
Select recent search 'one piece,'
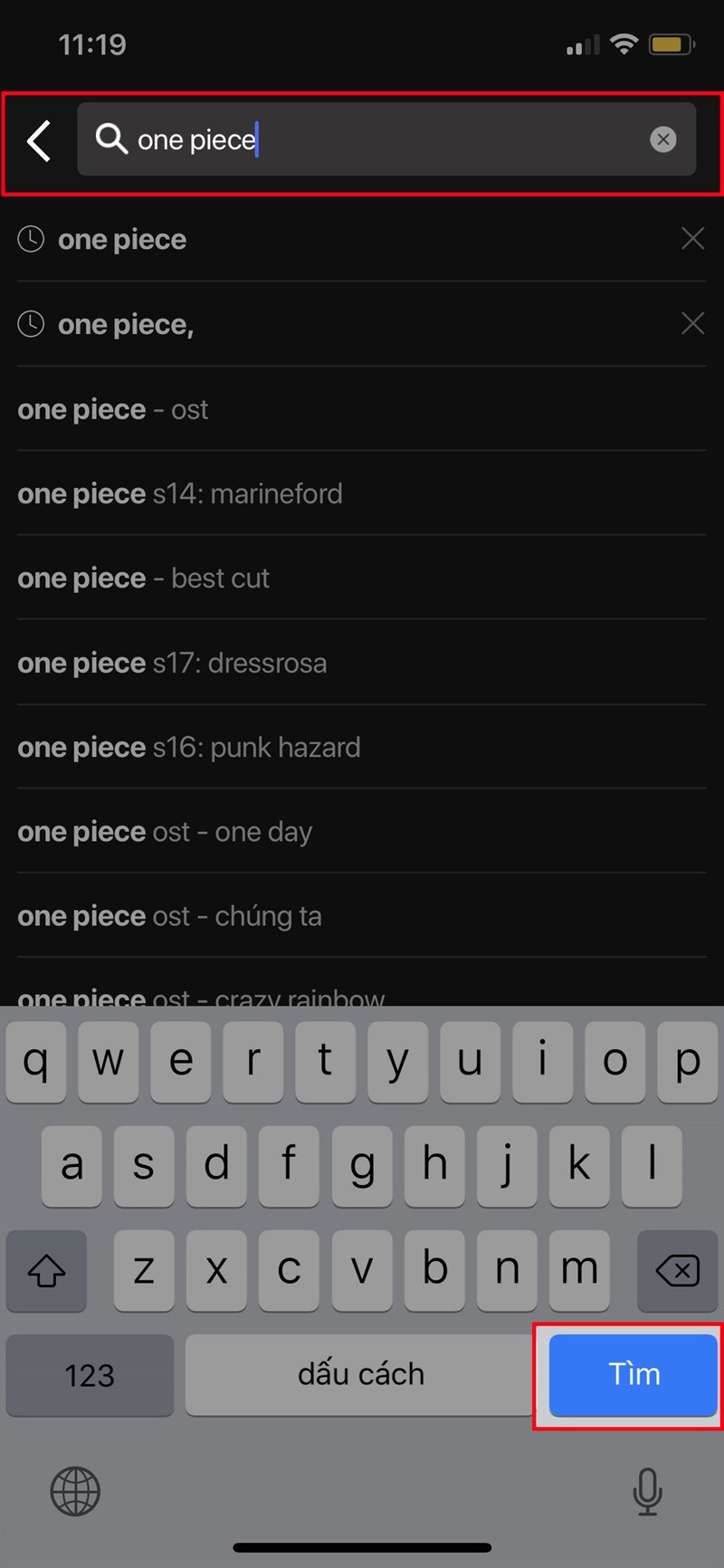tap(126, 324)
